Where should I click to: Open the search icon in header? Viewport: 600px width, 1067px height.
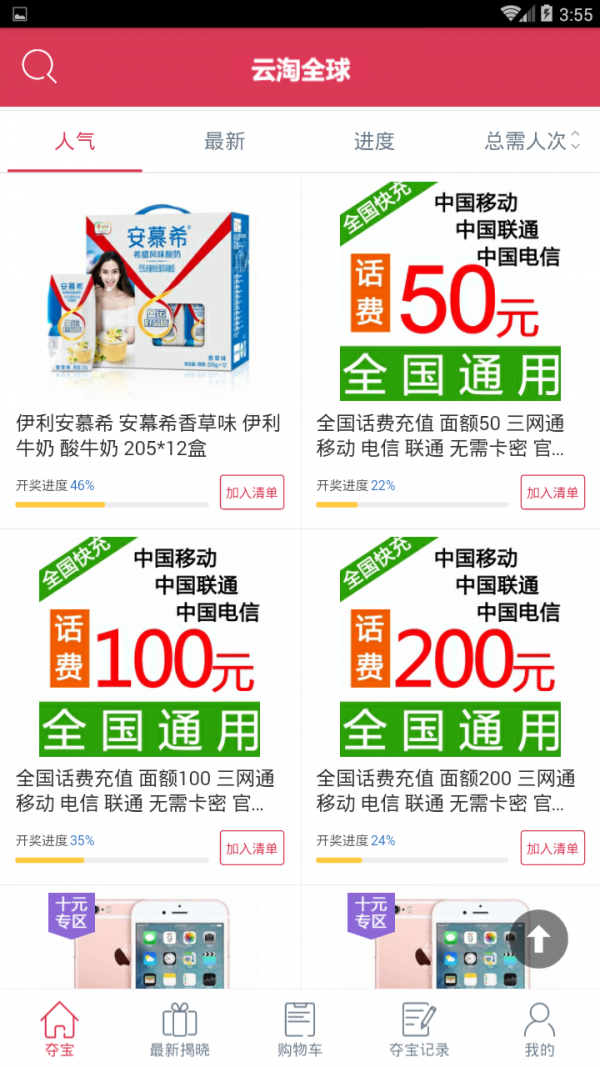39,69
